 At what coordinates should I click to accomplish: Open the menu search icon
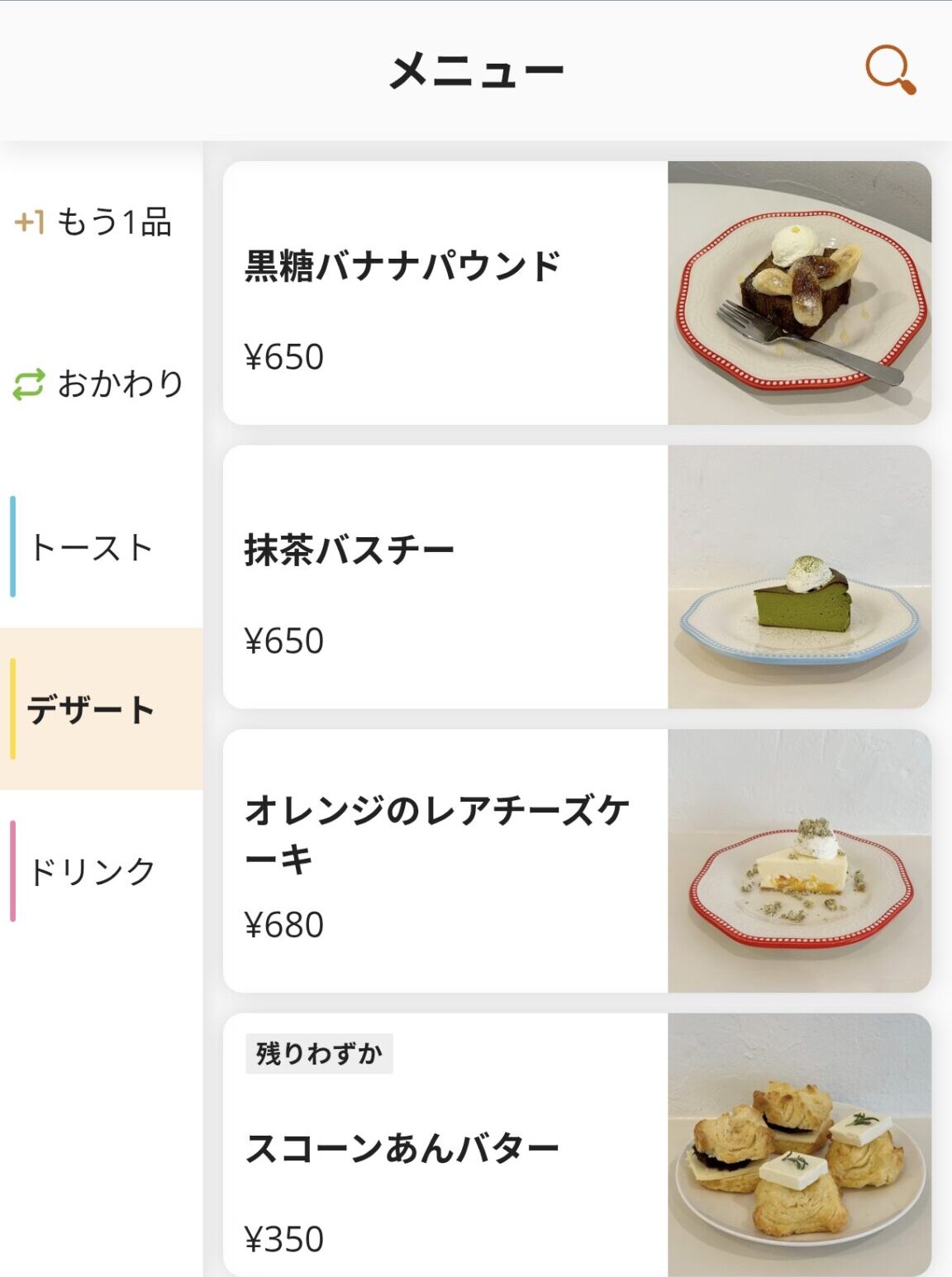coord(890,70)
